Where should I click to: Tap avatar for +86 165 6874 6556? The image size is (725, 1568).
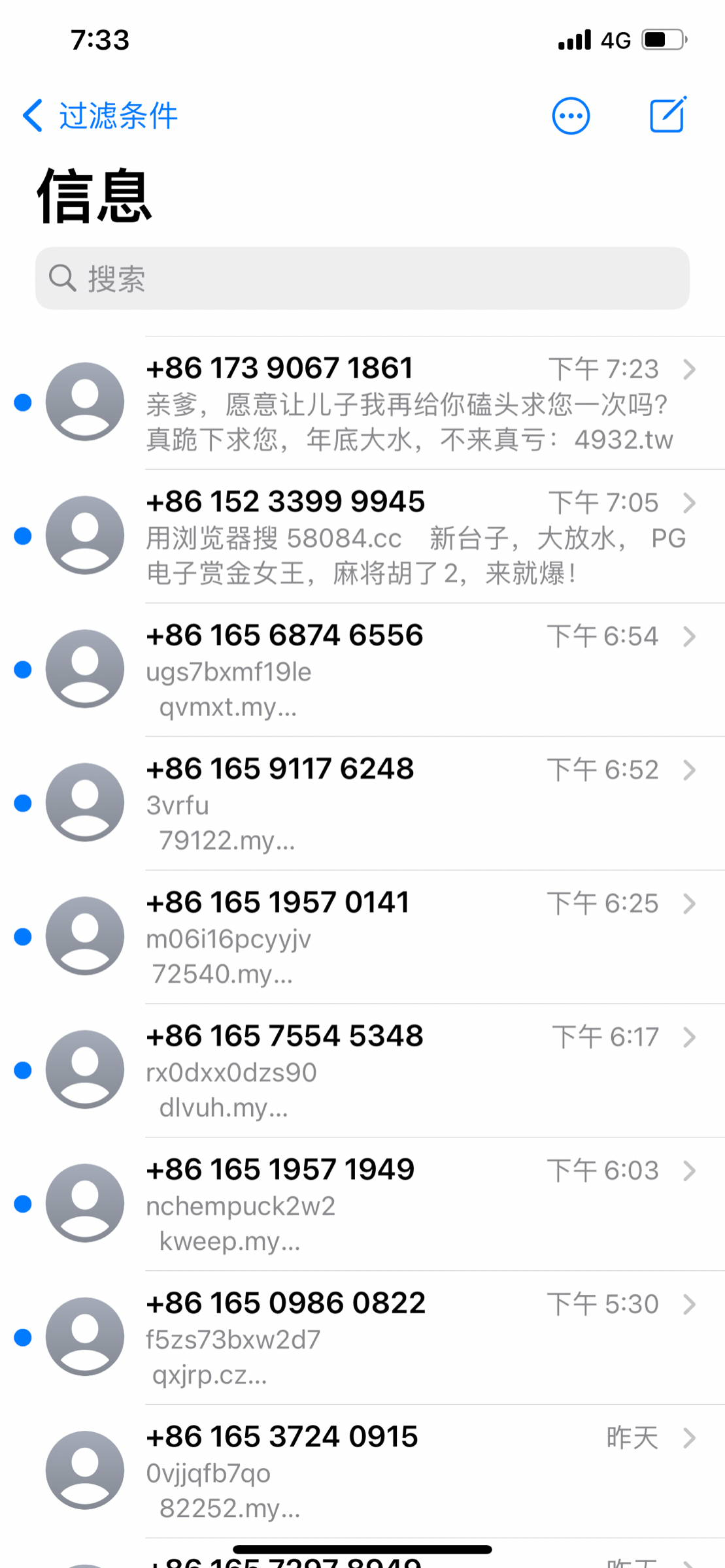tap(84, 669)
